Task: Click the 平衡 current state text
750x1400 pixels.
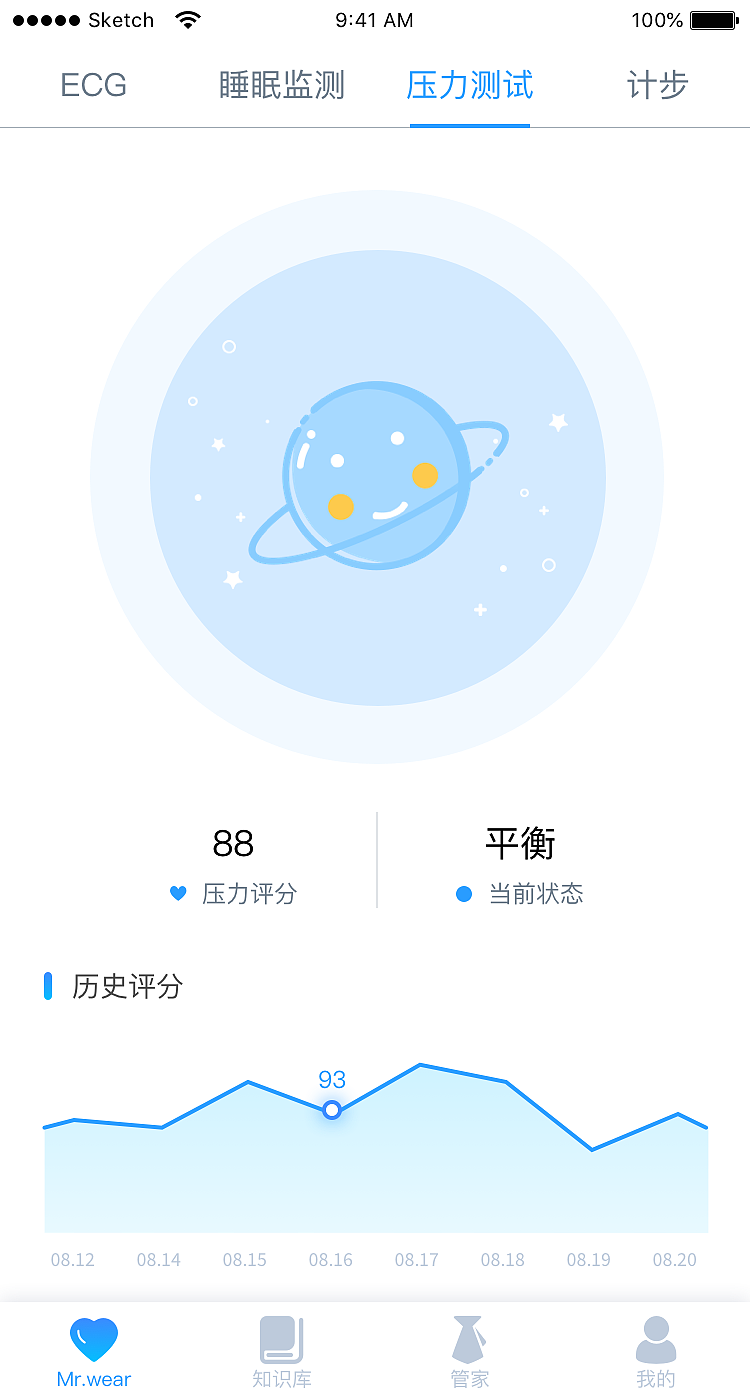Action: point(518,845)
